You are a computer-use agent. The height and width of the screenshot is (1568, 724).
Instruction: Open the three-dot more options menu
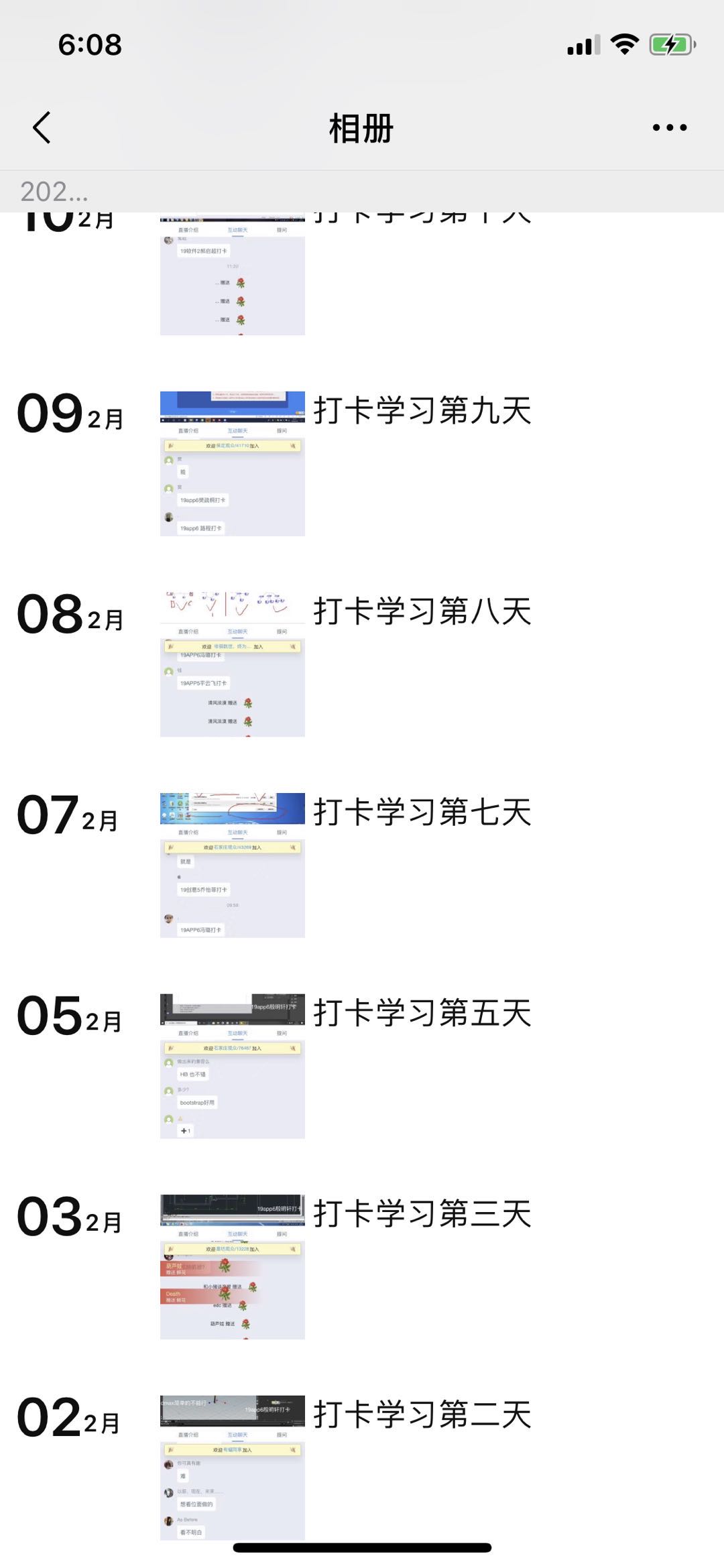click(669, 127)
